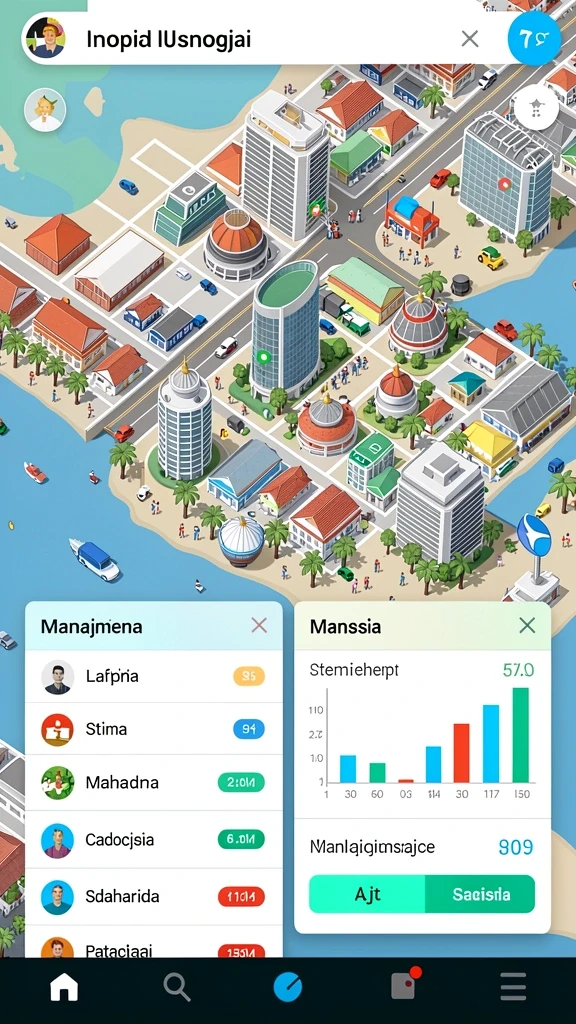The image size is (576, 1024).
Task: Tap the star button on the map
Action: pos(536,106)
